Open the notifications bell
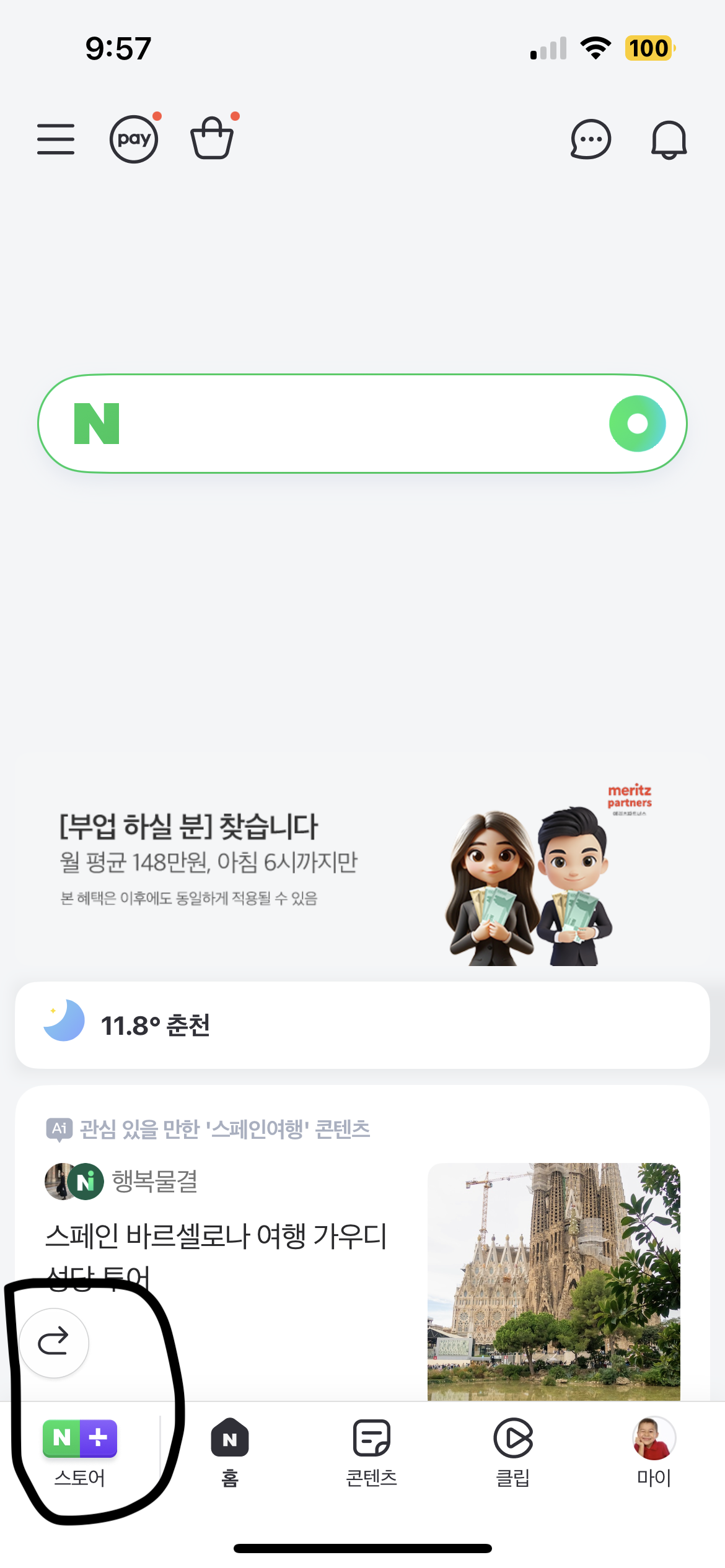 [669, 140]
